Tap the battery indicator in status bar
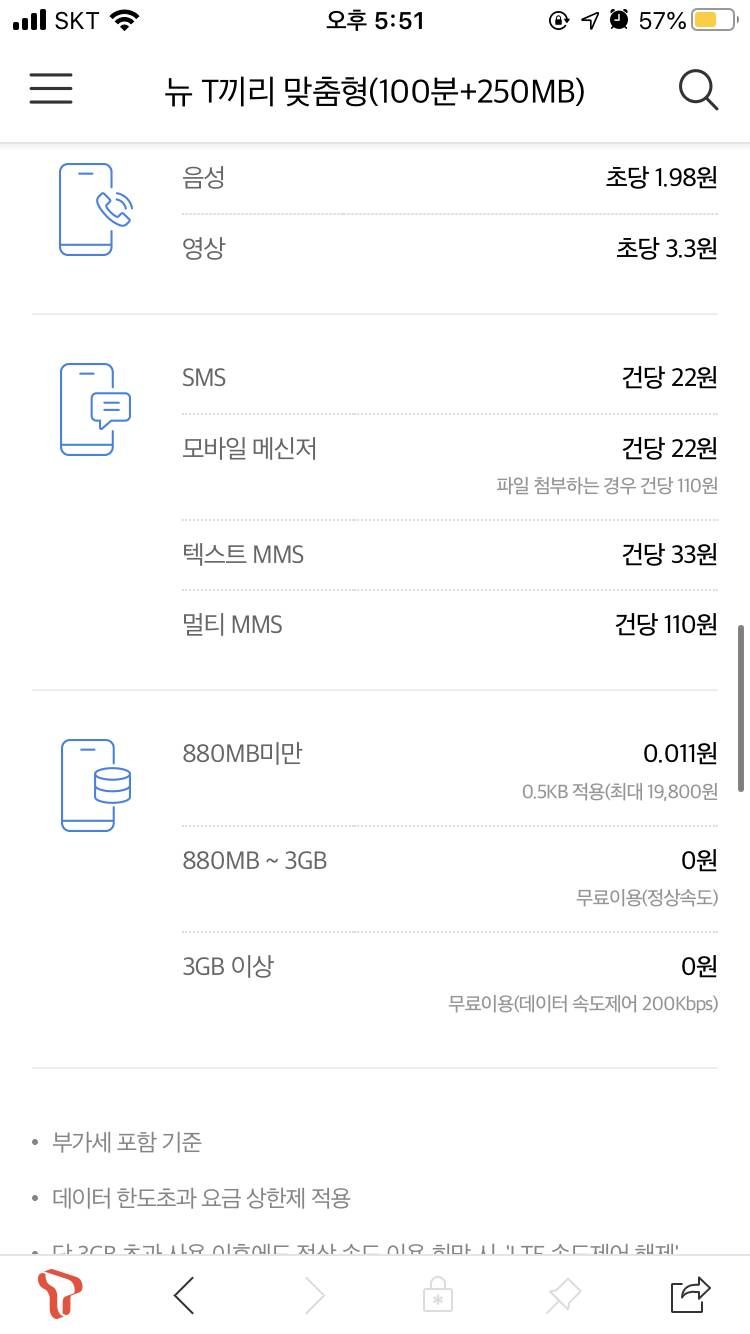The height and width of the screenshot is (1334, 750). [x=712, y=16]
